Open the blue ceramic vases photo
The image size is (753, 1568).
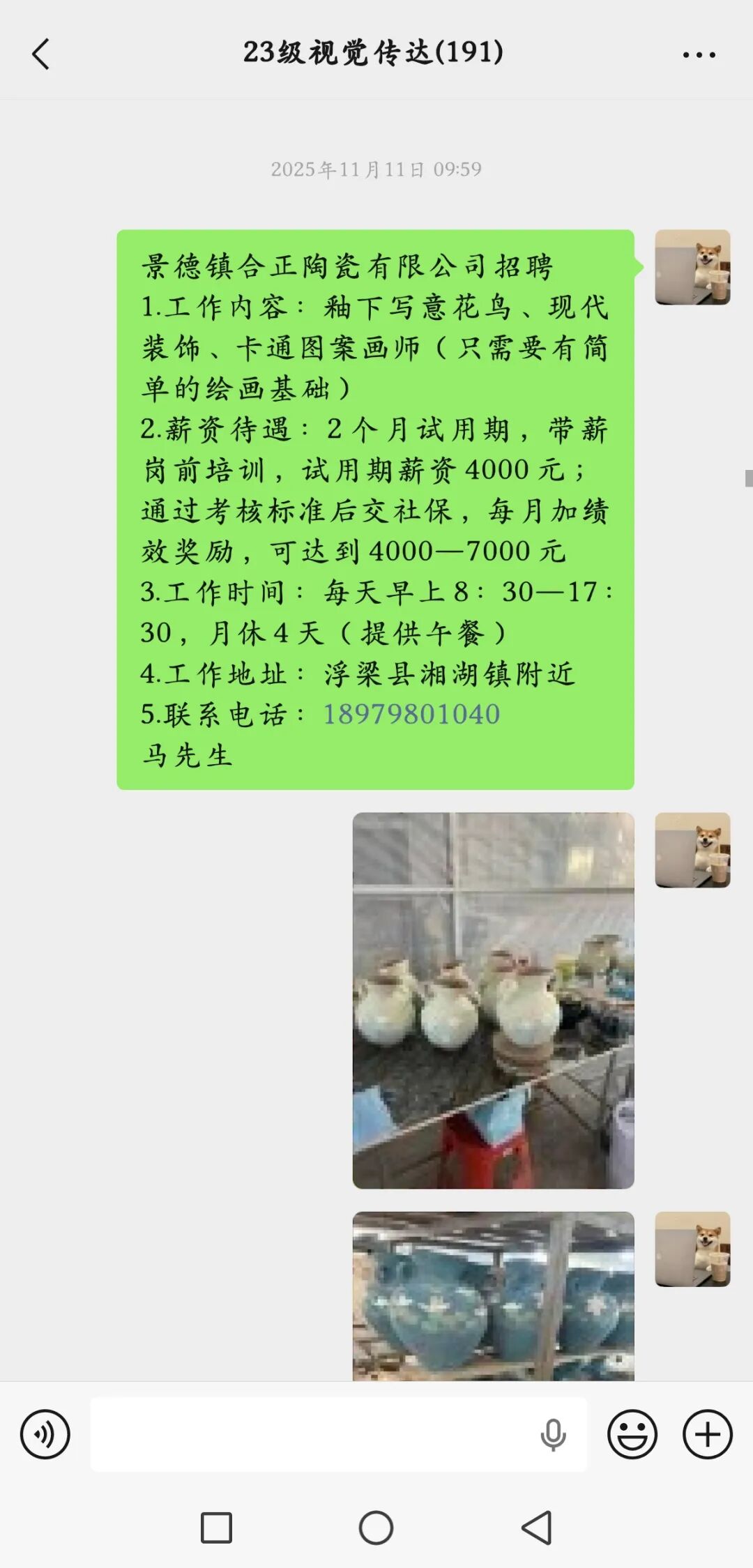pos(493,1295)
